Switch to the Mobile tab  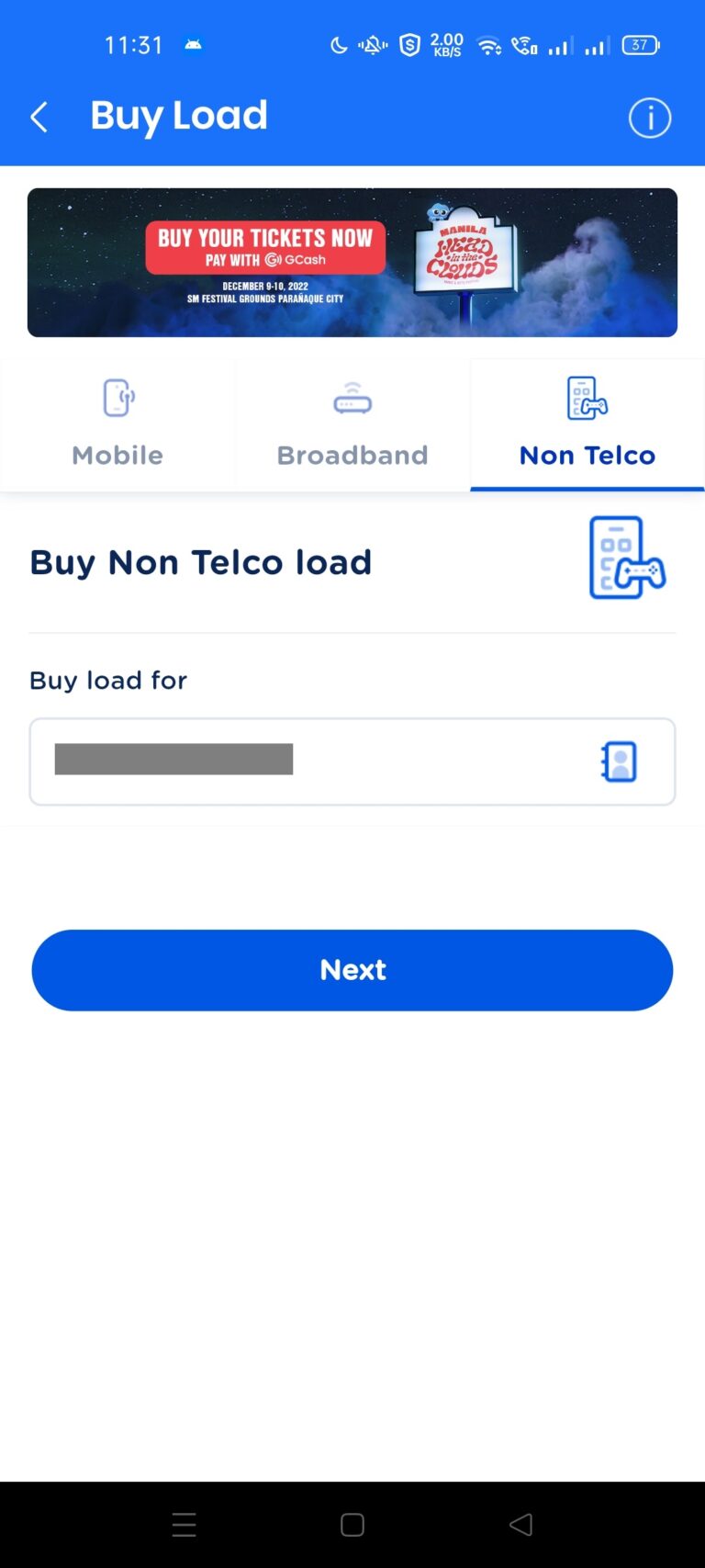click(117, 424)
